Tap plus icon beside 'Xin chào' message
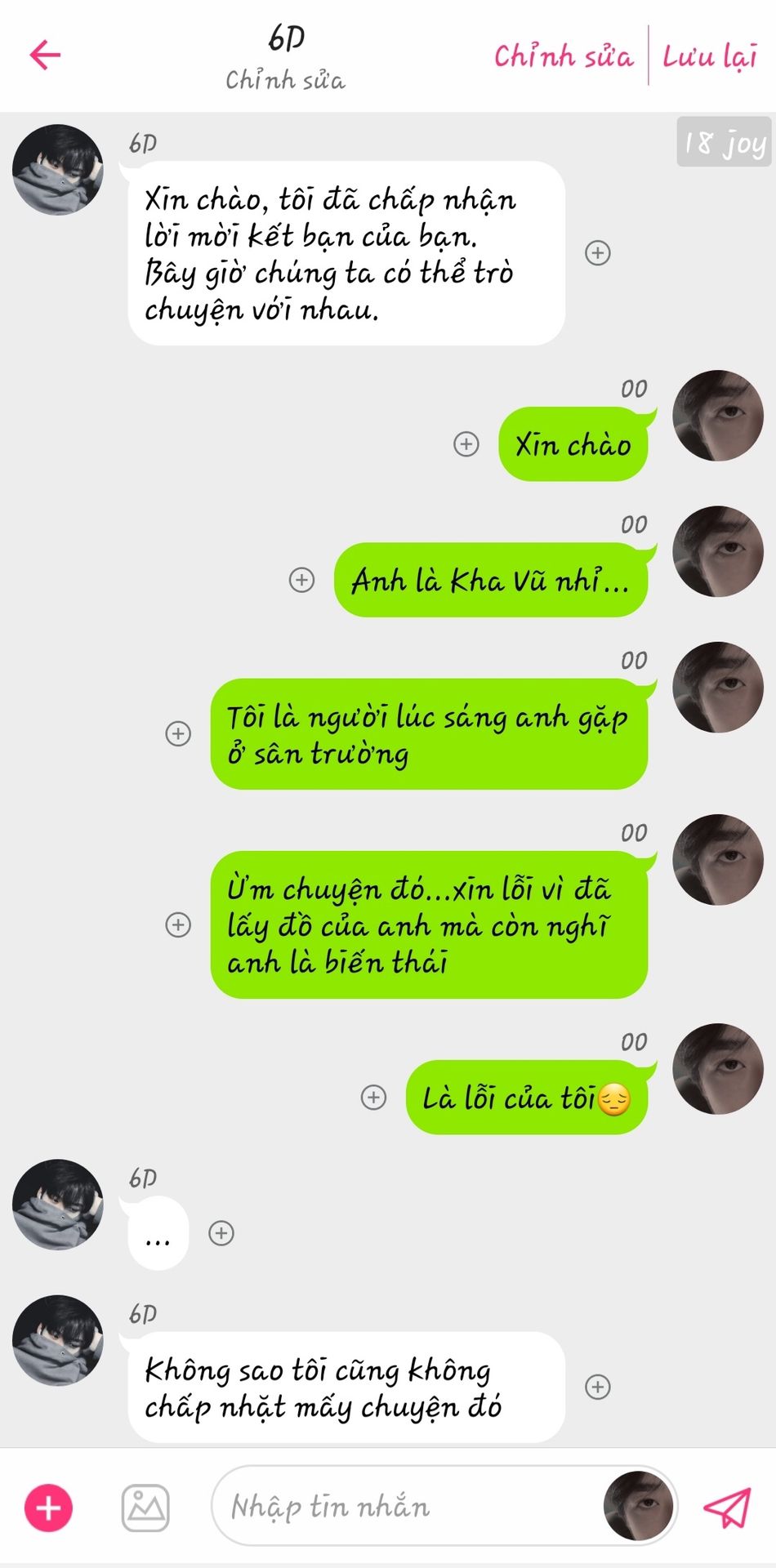Viewport: 776px width, 1568px height. [x=466, y=444]
